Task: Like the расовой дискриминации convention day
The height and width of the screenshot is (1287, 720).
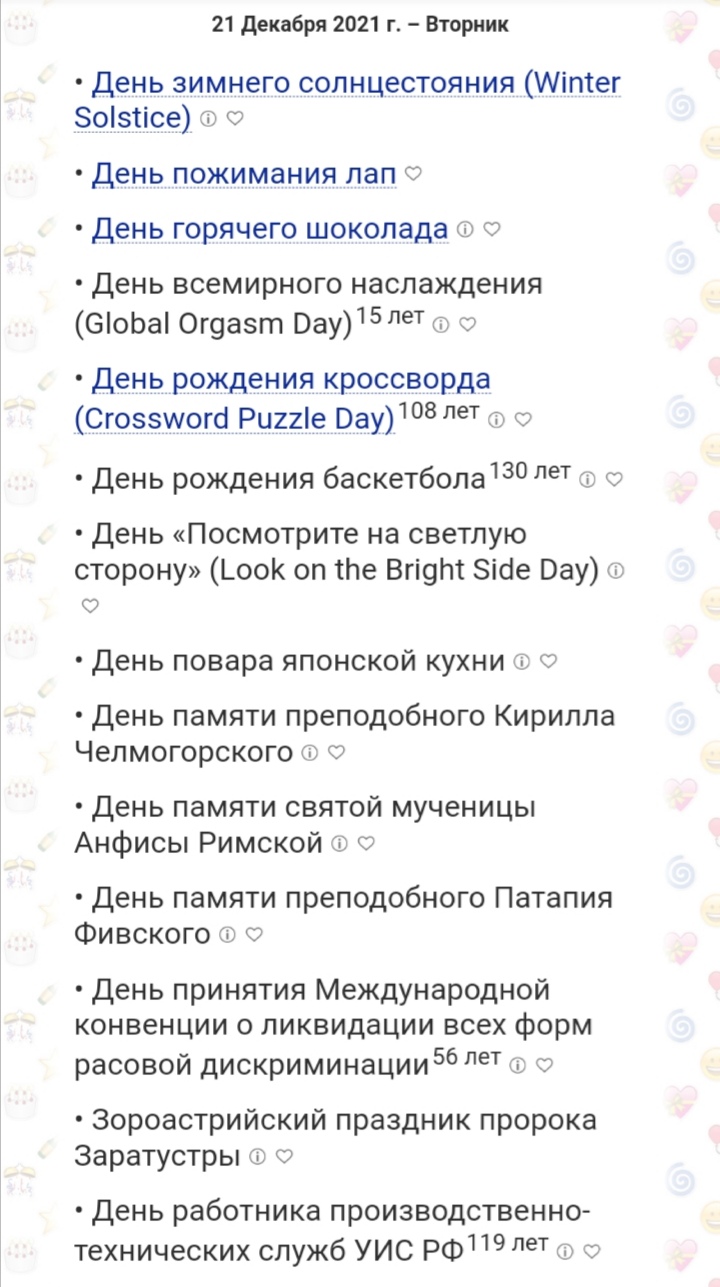Action: tap(544, 1066)
